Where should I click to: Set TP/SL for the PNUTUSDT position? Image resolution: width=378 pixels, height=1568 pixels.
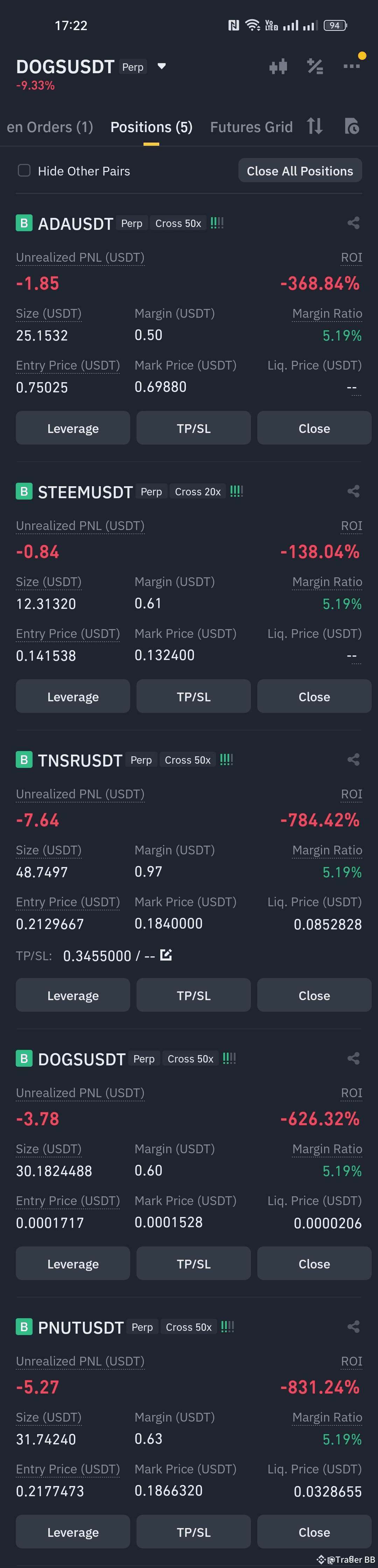point(194,1532)
